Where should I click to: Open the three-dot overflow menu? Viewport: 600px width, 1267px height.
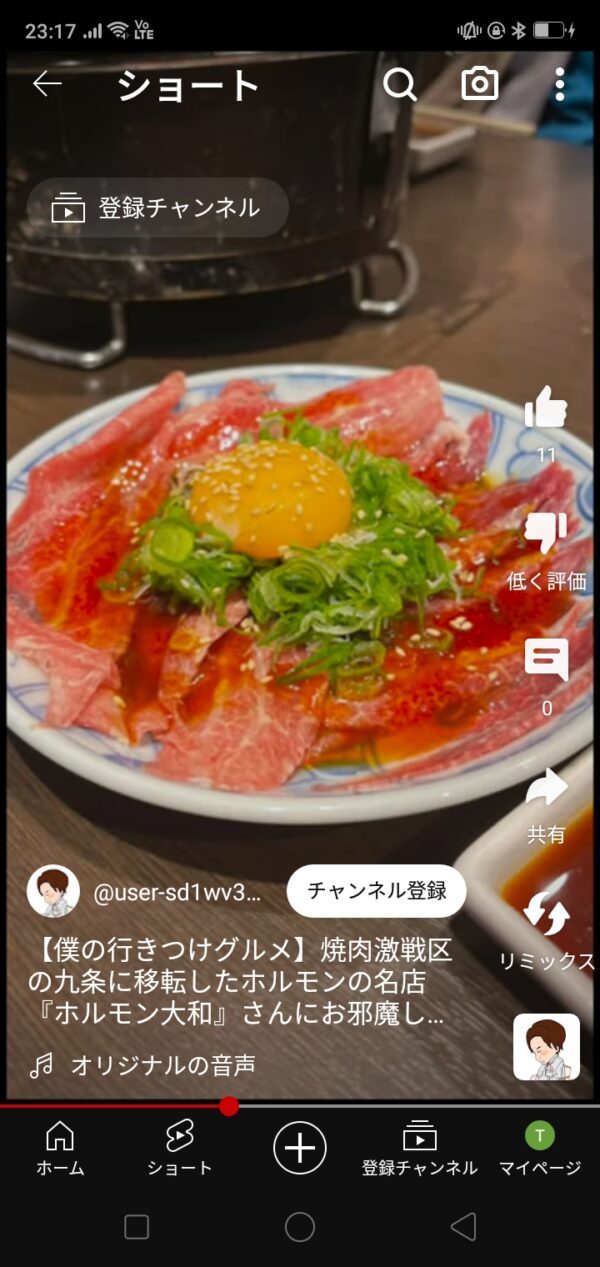point(560,85)
